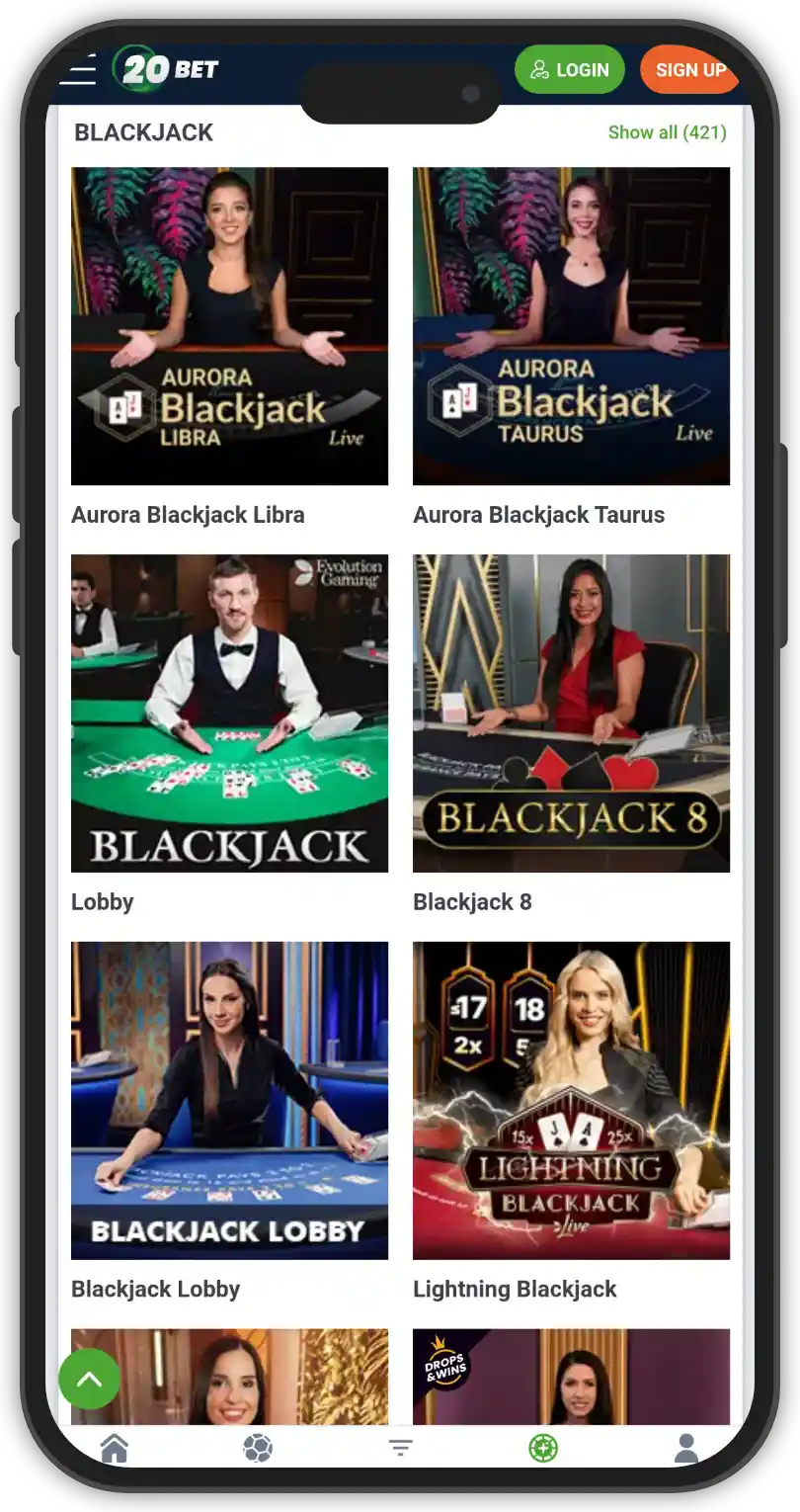Tap the green scroll-to-top arrow button
The height and width of the screenshot is (1512, 800).
click(90, 1378)
